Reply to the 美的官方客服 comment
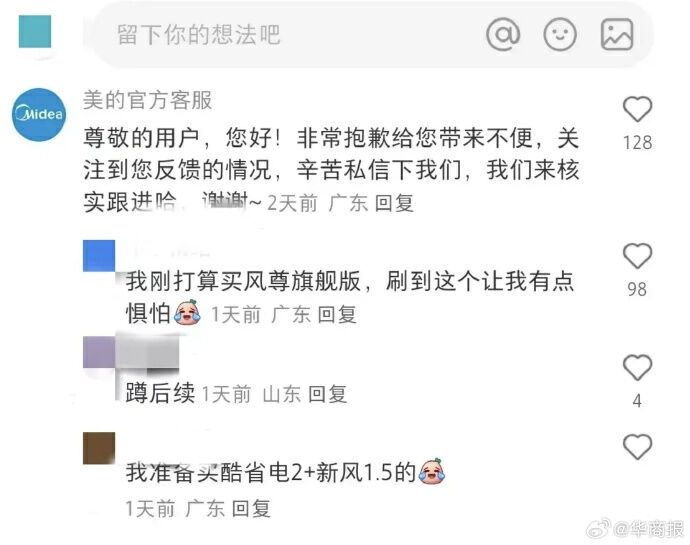Image resolution: width=690 pixels, height=545 pixels. click(394, 203)
